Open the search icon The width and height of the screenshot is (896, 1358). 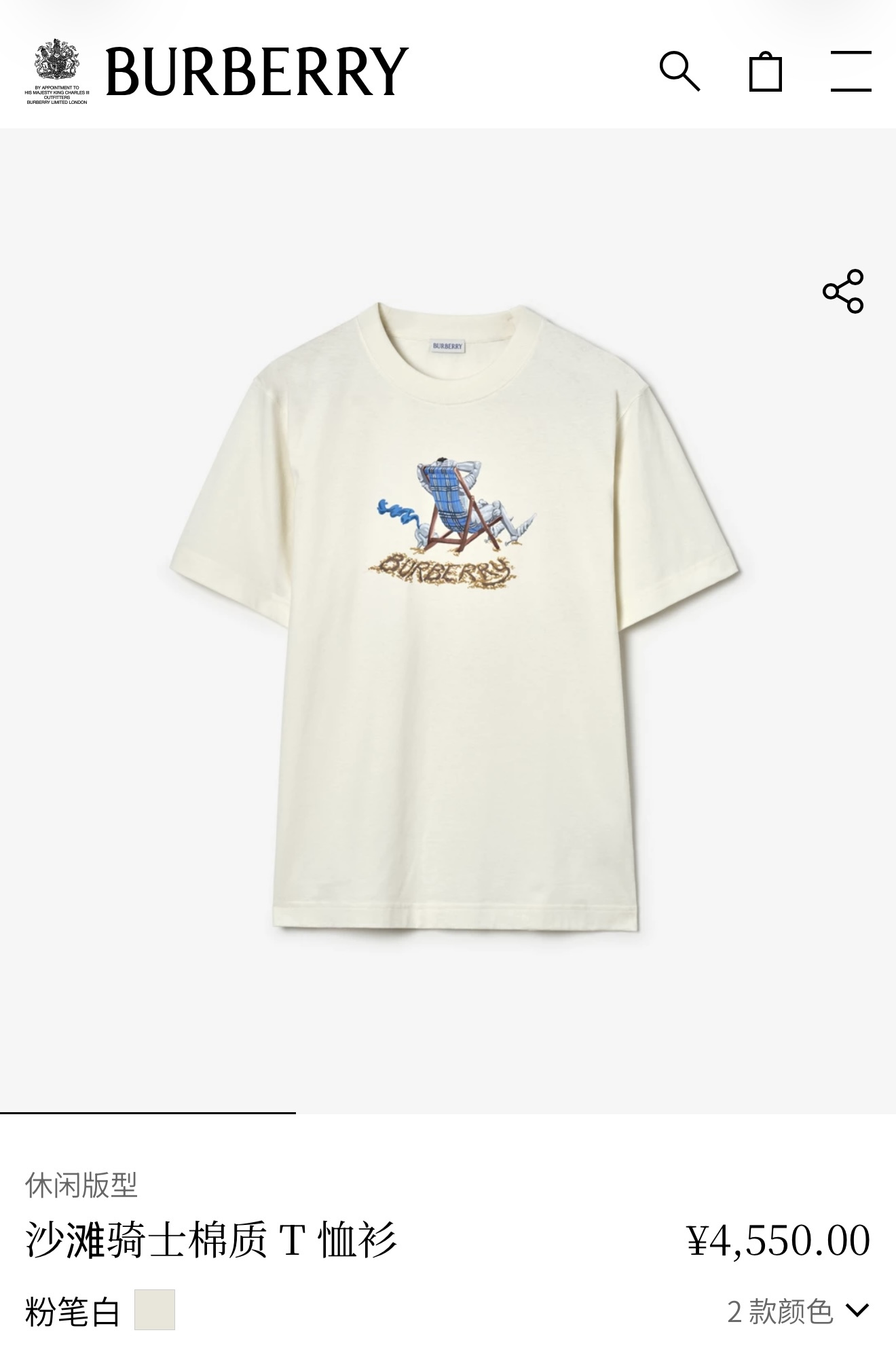[679, 71]
